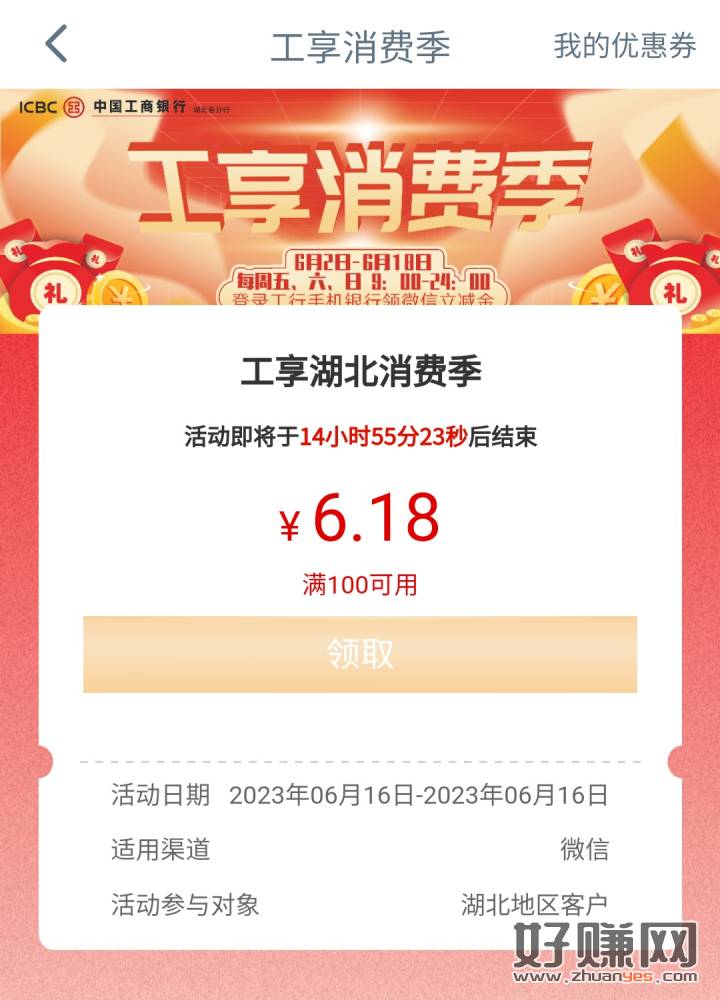The height and width of the screenshot is (1000, 720).
Task: Open 我的优惠券 in the top bar
Action: 625,46
